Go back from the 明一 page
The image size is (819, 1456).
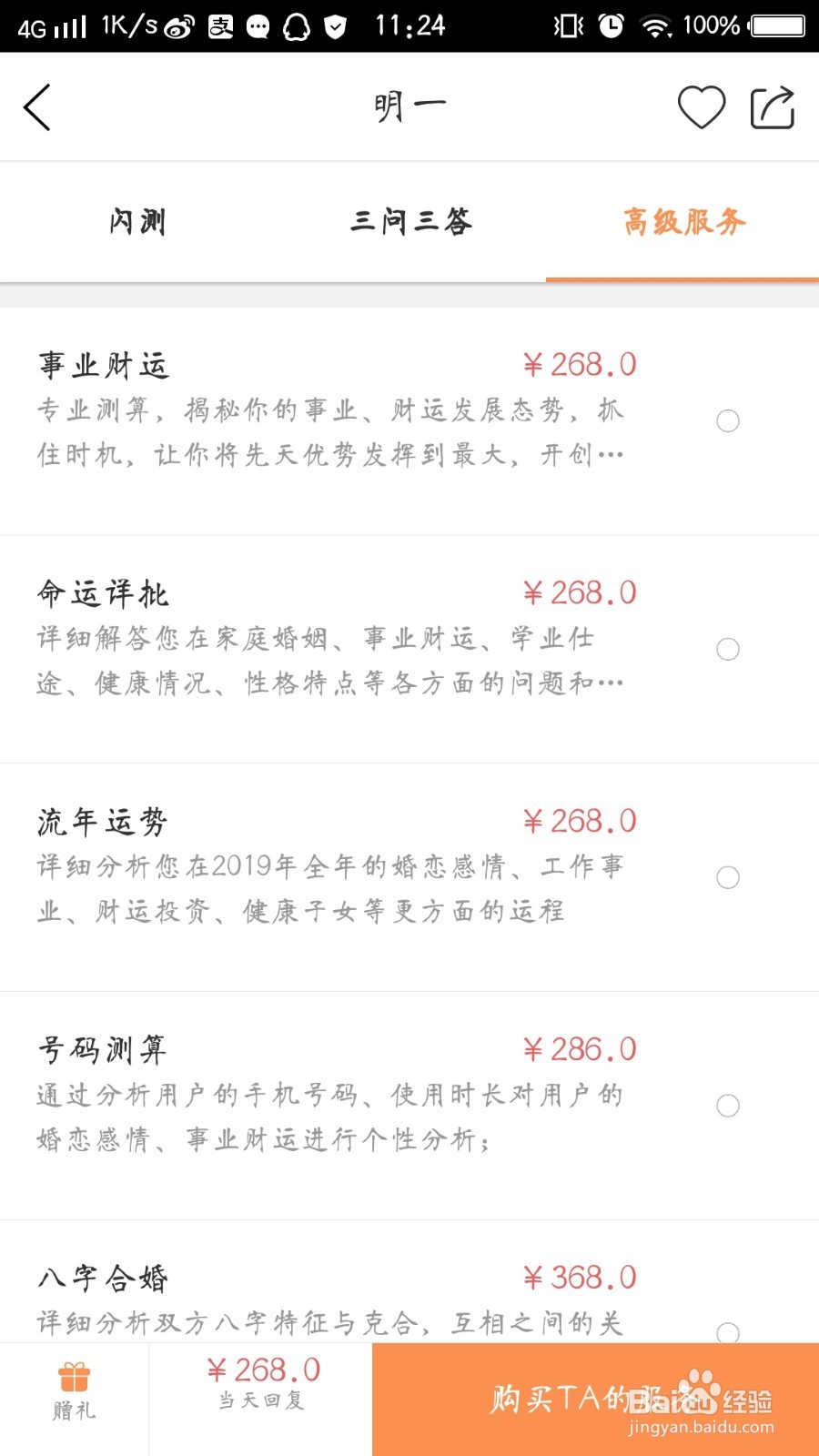coord(38,107)
